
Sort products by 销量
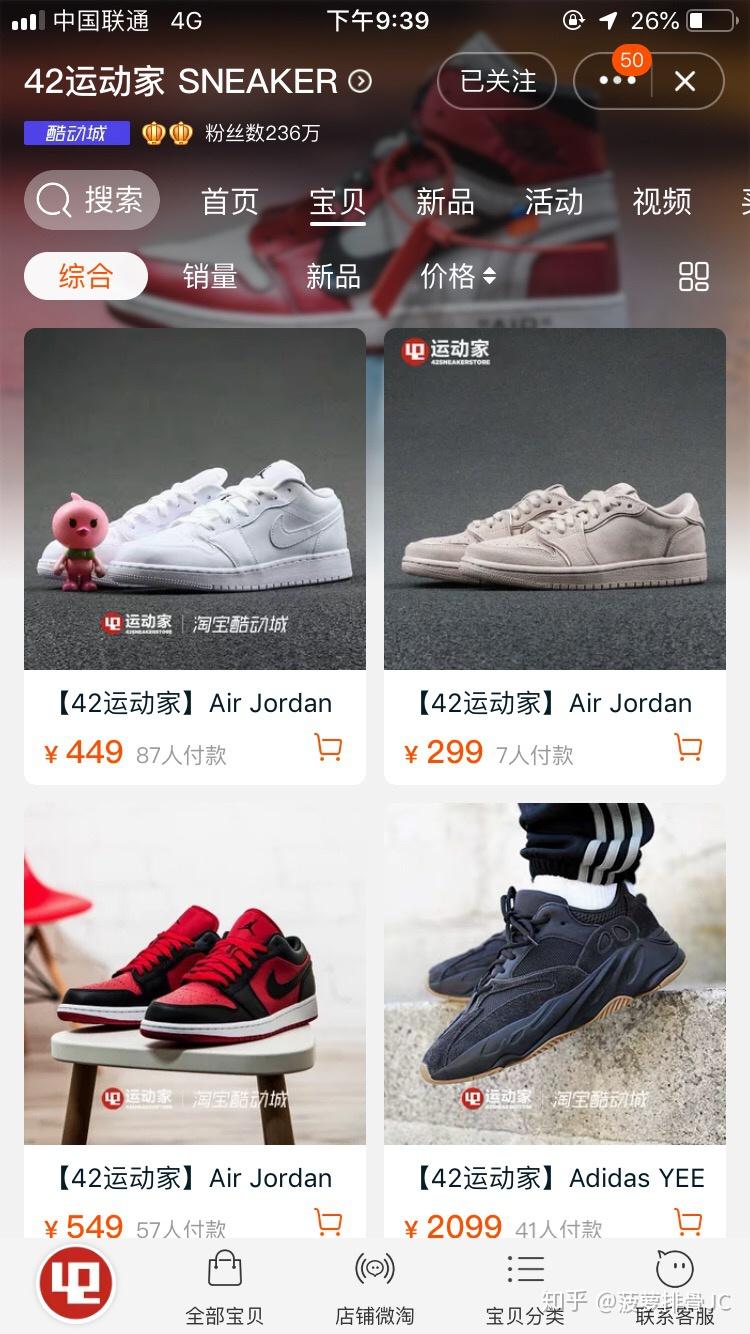click(x=210, y=276)
